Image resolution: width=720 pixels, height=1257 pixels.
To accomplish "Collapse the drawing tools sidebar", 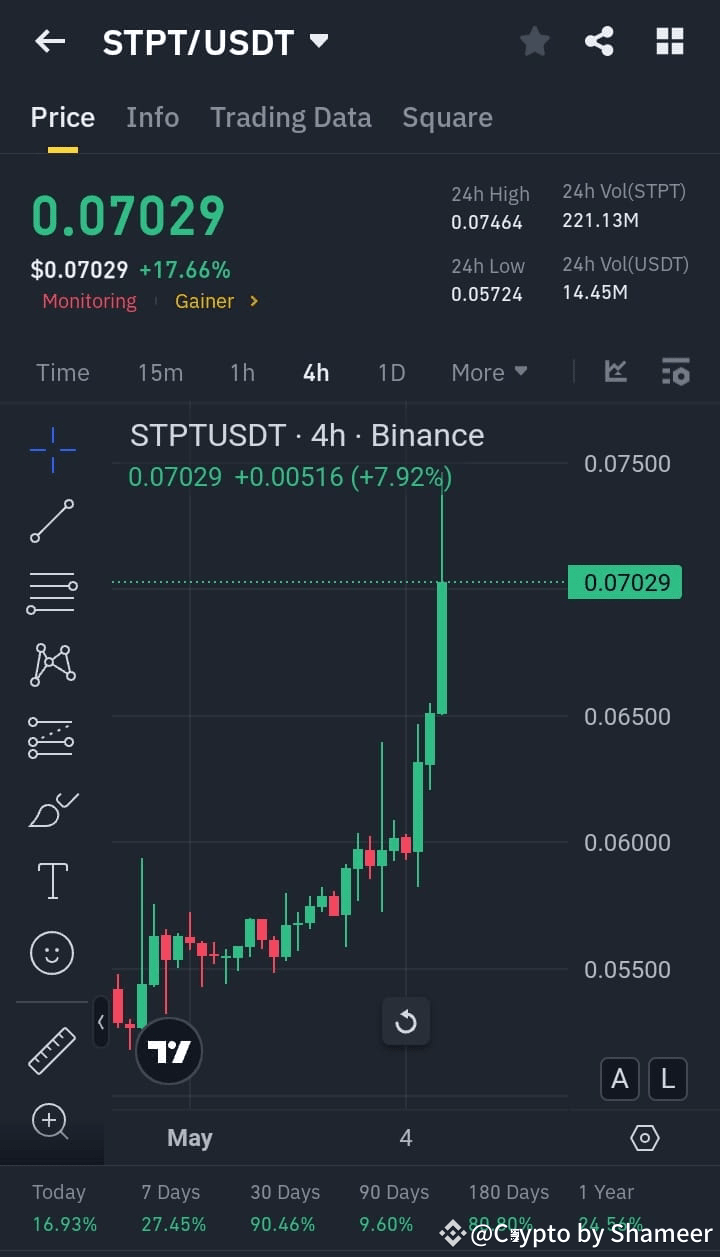I will pos(101,1022).
